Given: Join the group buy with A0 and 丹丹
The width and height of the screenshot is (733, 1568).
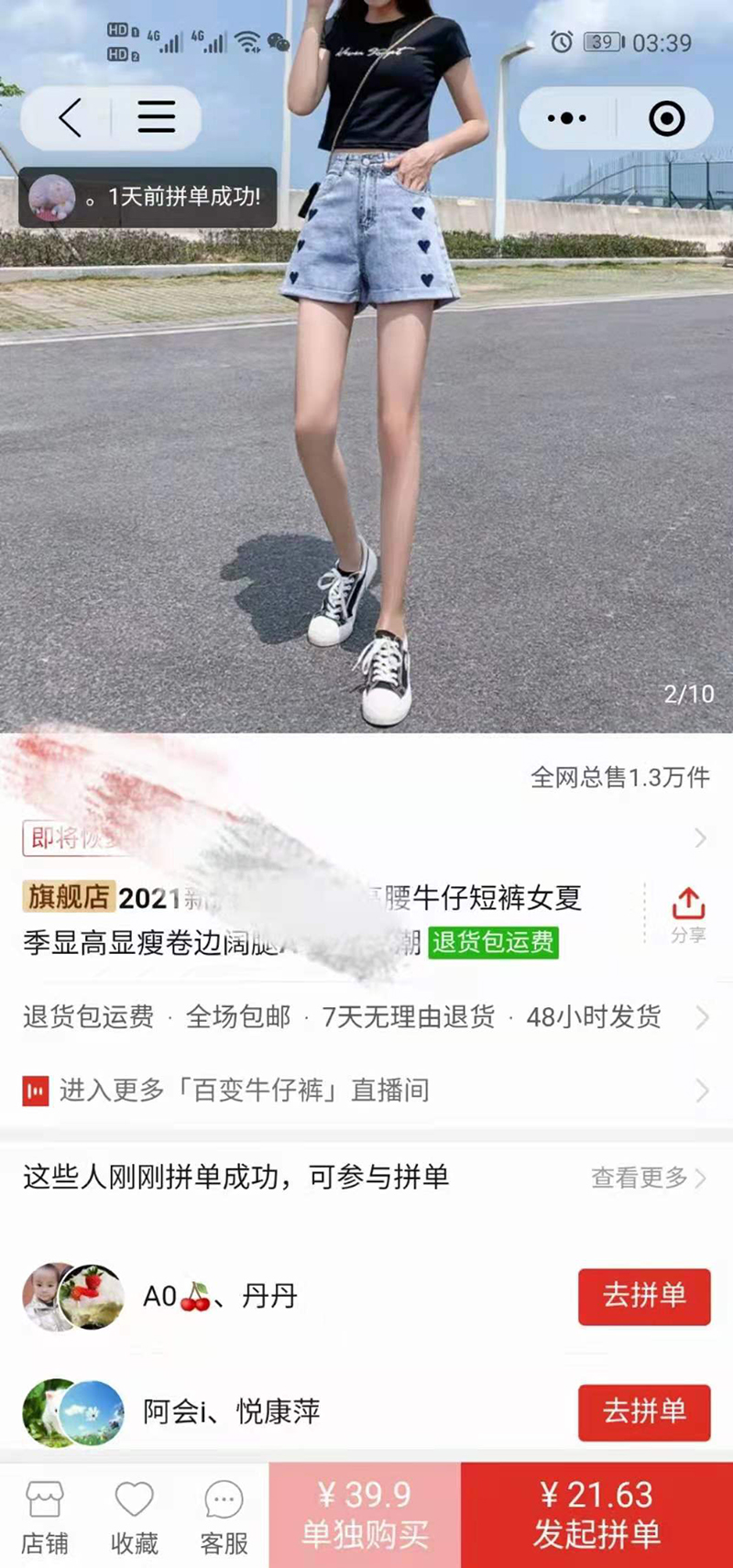Looking at the screenshot, I should [x=644, y=1296].
